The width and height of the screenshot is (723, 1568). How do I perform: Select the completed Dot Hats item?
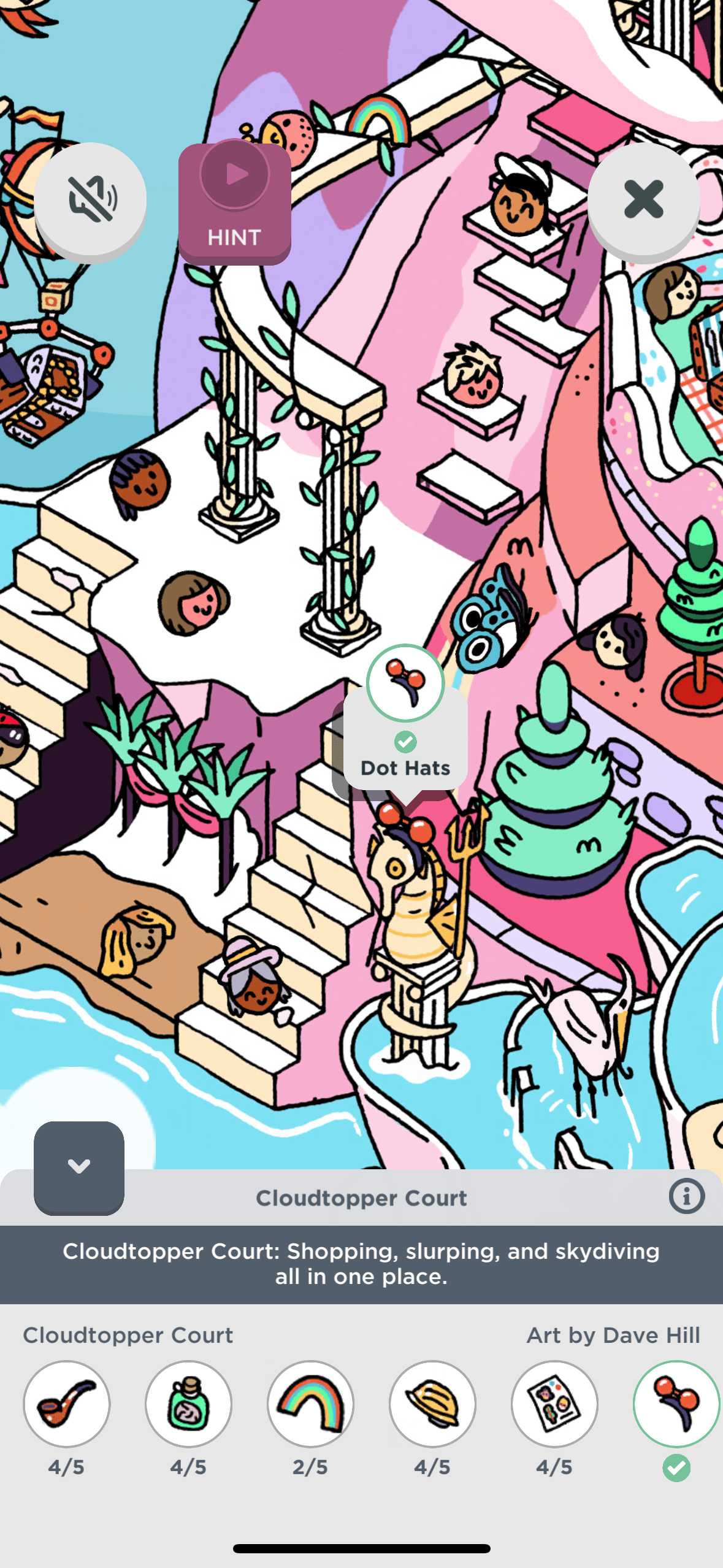pyautogui.click(x=676, y=1404)
